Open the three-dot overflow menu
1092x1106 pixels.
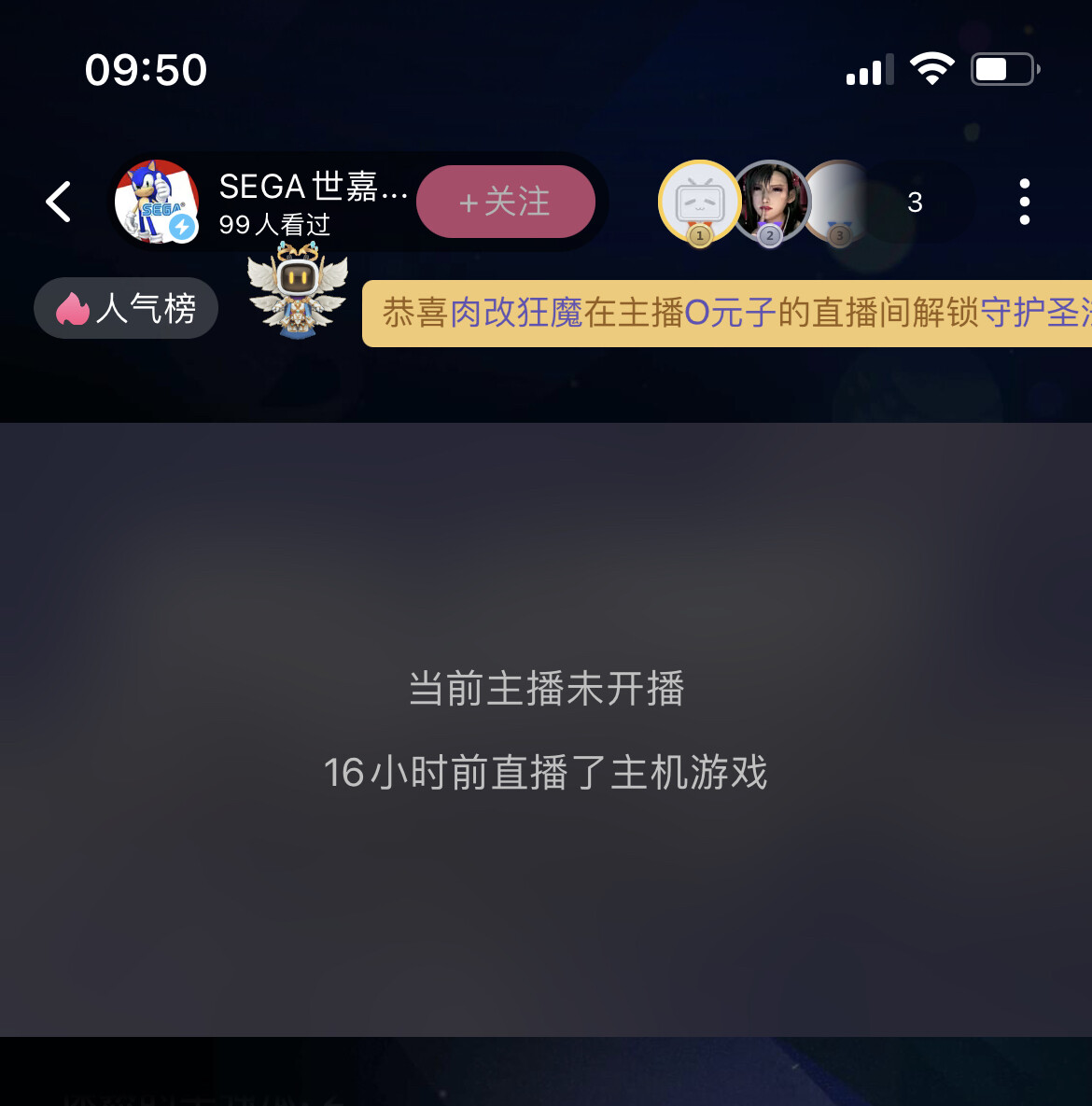(x=1024, y=202)
